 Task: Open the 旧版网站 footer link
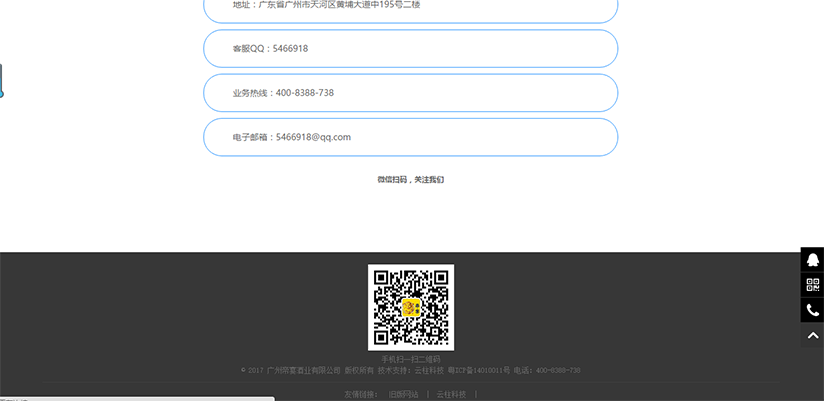pos(403,395)
